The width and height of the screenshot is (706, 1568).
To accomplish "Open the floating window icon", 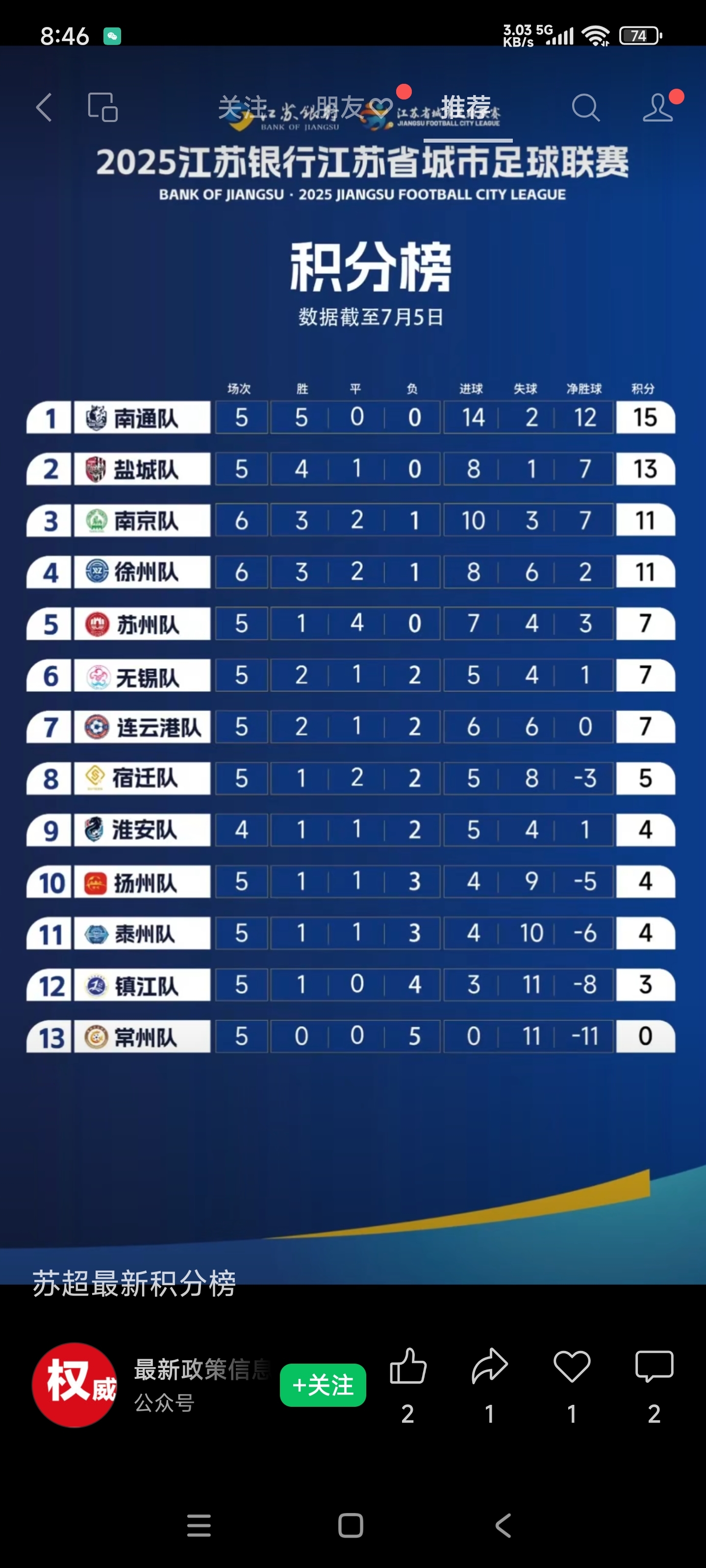I will [102, 108].
